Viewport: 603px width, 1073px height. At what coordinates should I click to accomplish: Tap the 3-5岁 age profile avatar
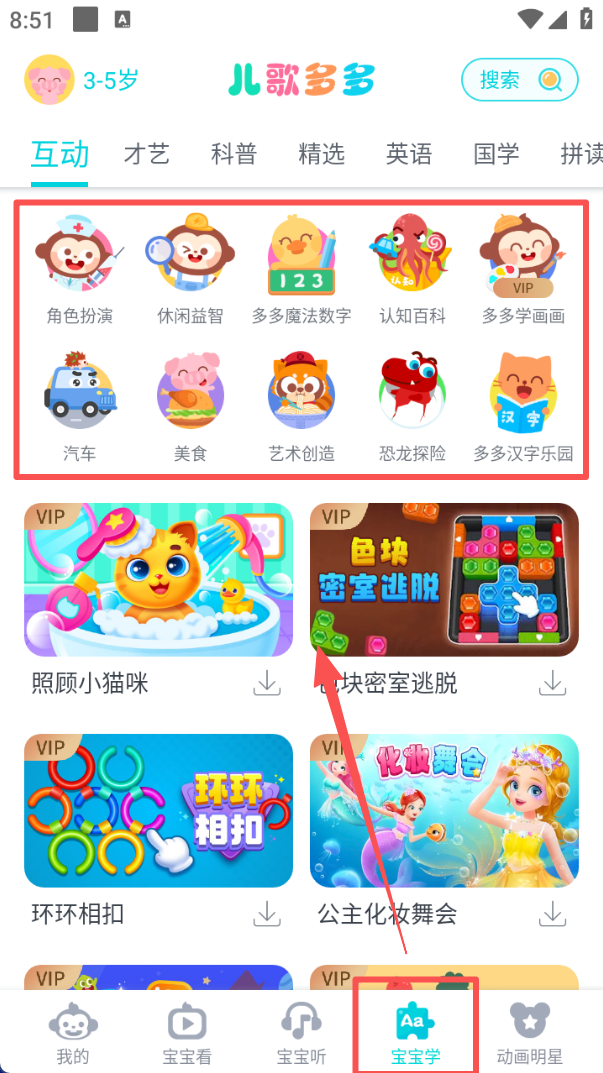[x=49, y=80]
